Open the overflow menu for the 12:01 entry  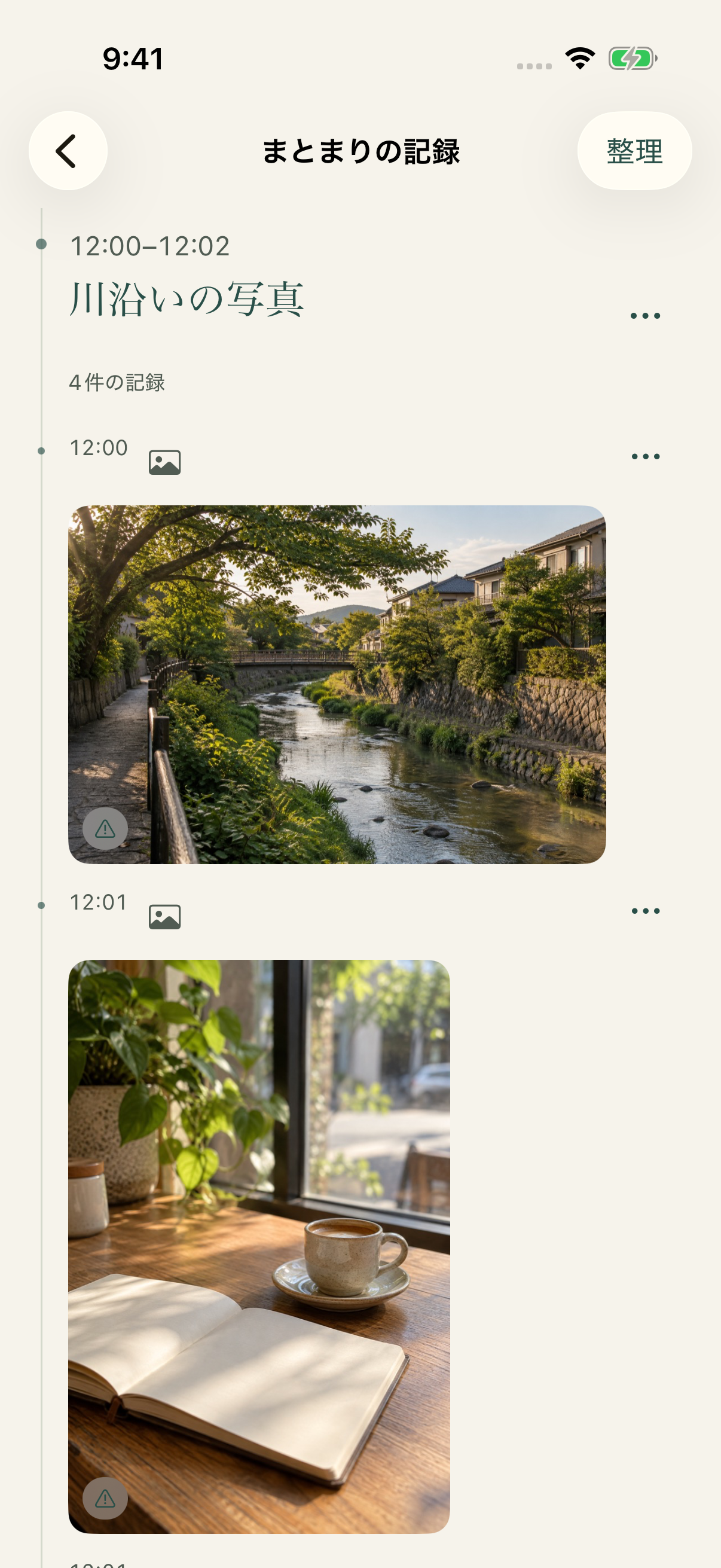click(x=645, y=911)
